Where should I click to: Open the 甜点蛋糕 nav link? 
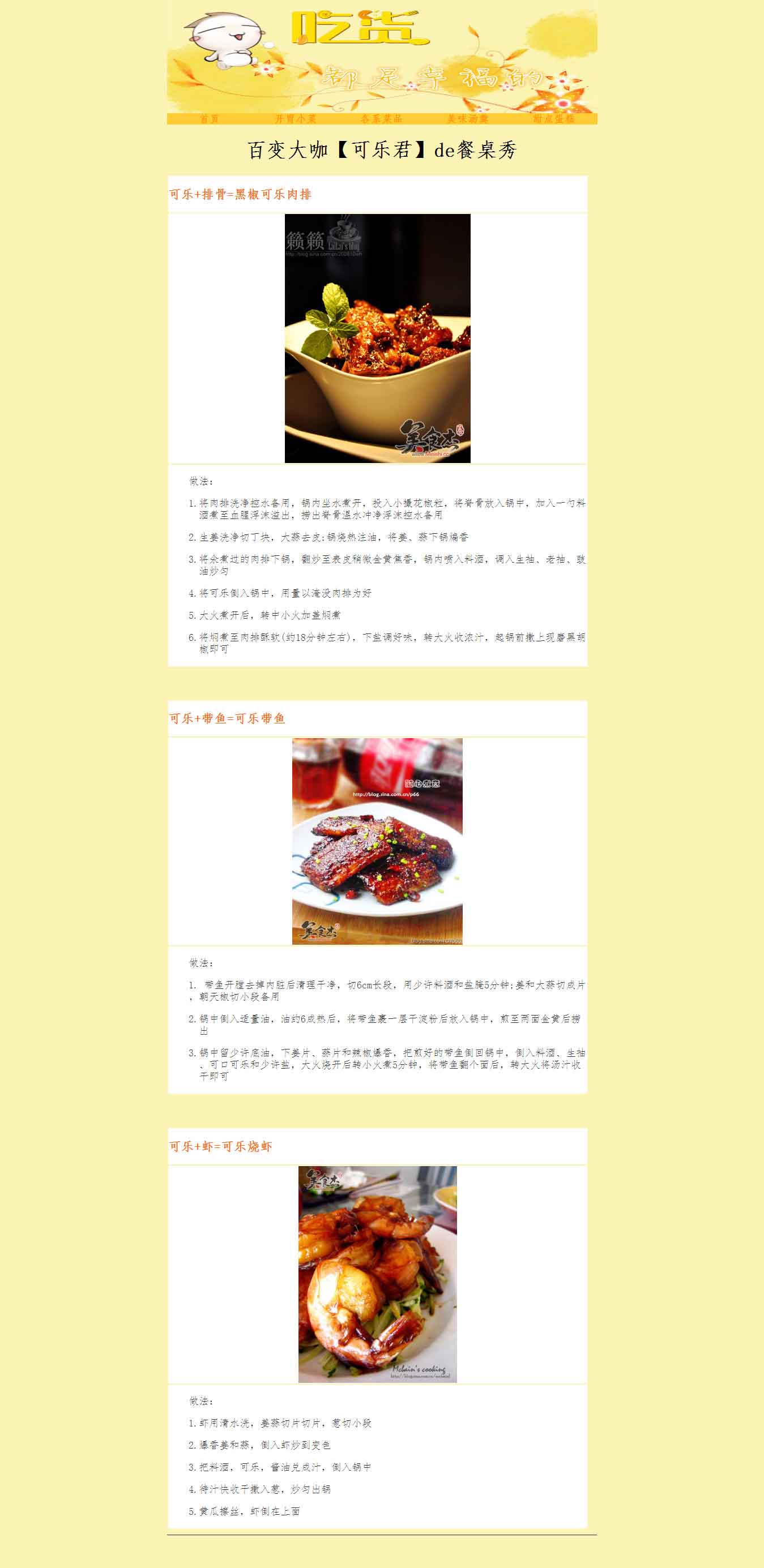coord(554,119)
